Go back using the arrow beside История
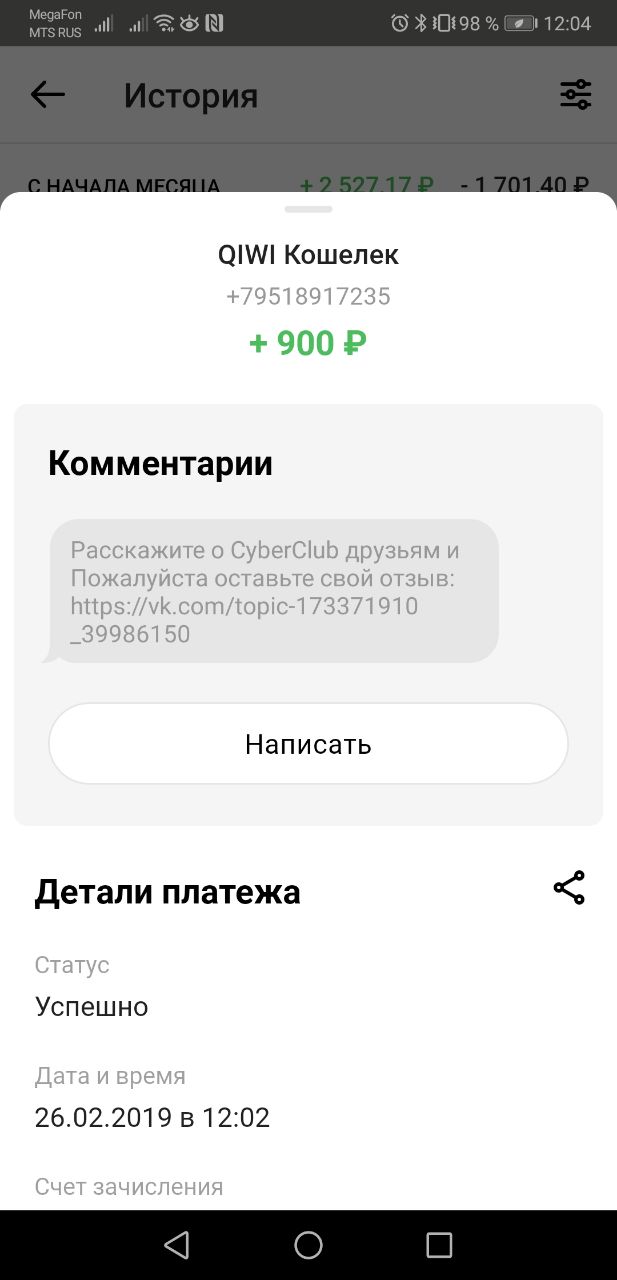Screen dimensions: 617x1280 pyautogui.click(x=47, y=95)
